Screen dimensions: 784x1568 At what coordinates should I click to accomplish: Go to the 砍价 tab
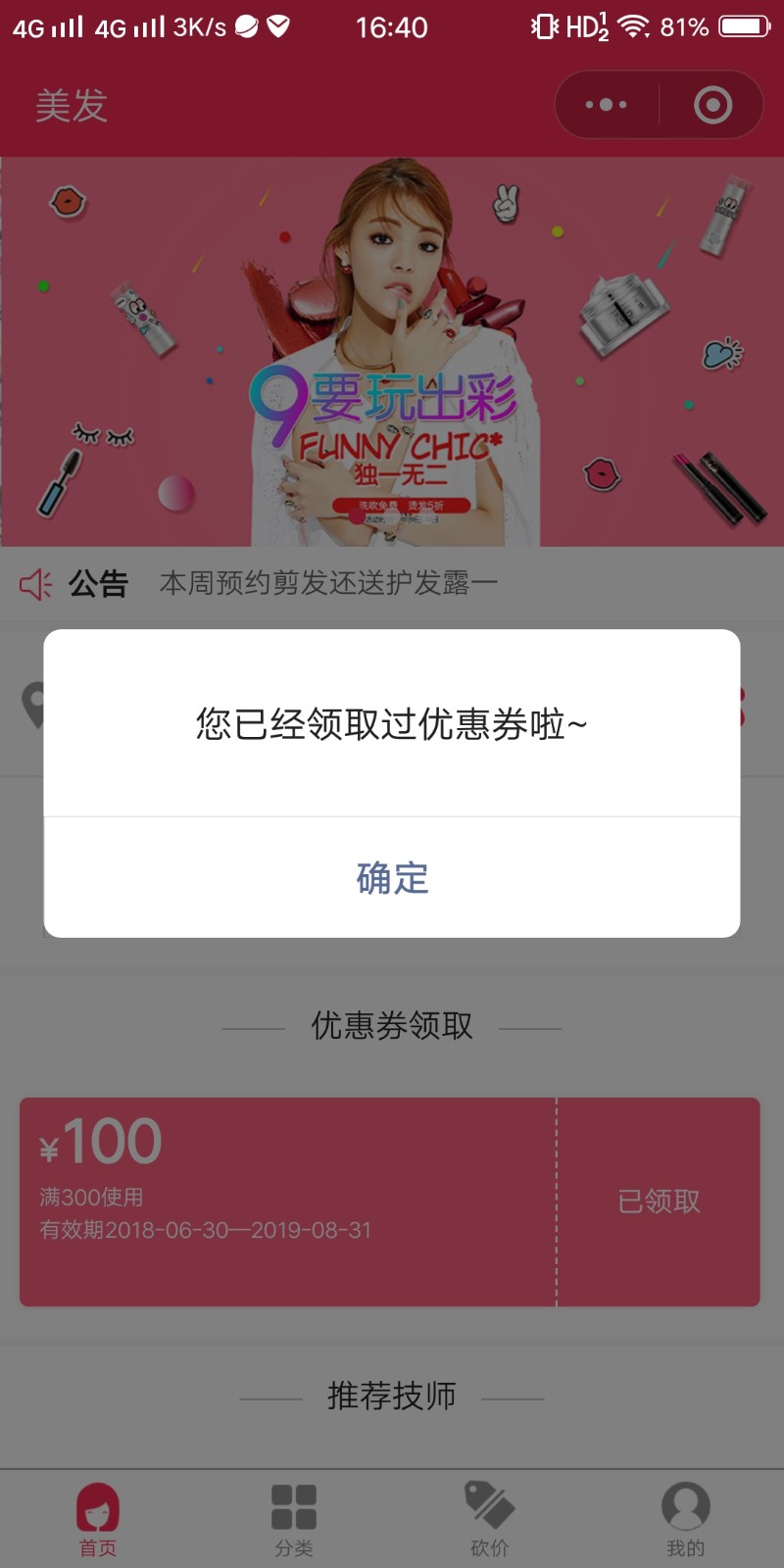pyautogui.click(x=490, y=1519)
